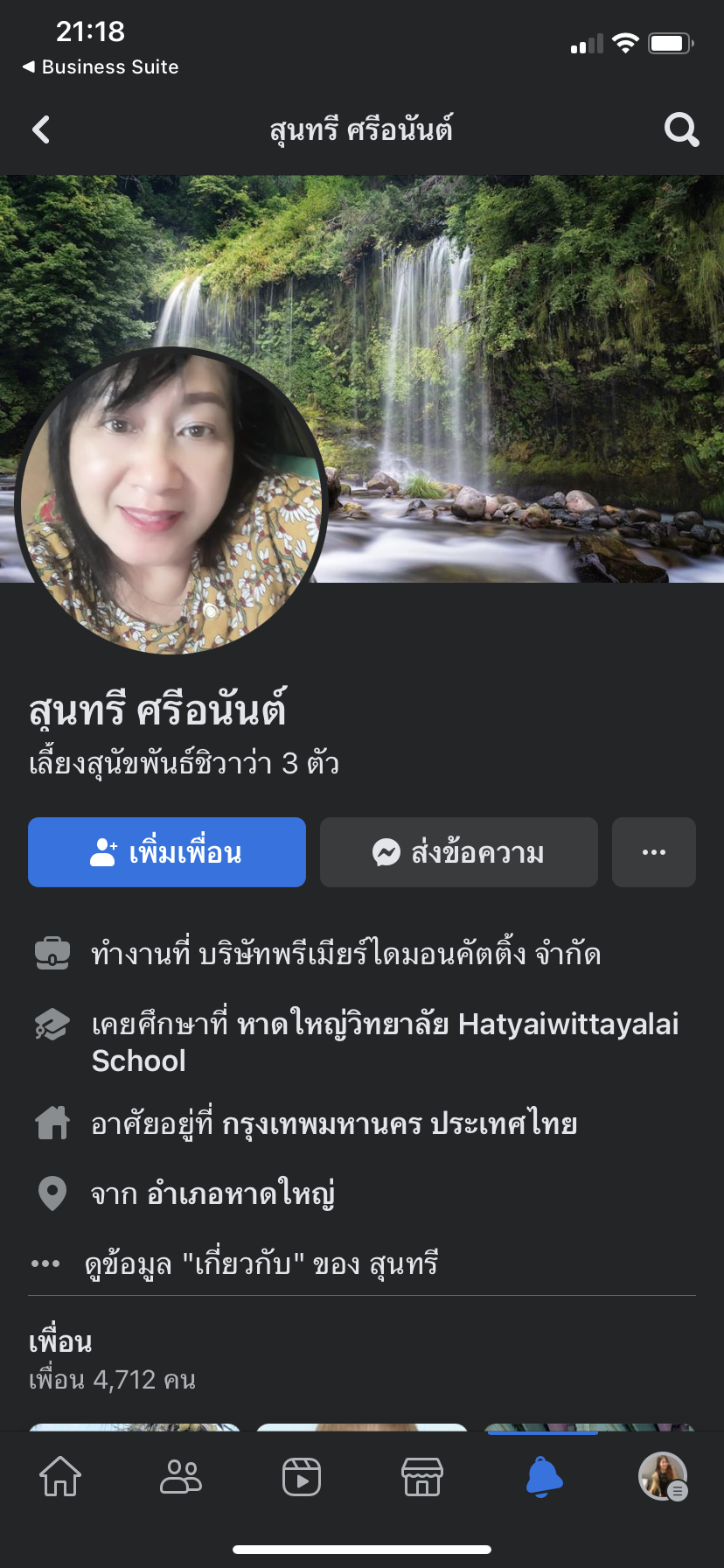The height and width of the screenshot is (1568, 724).
Task: Open the three-dot more options button
Action: [x=654, y=852]
